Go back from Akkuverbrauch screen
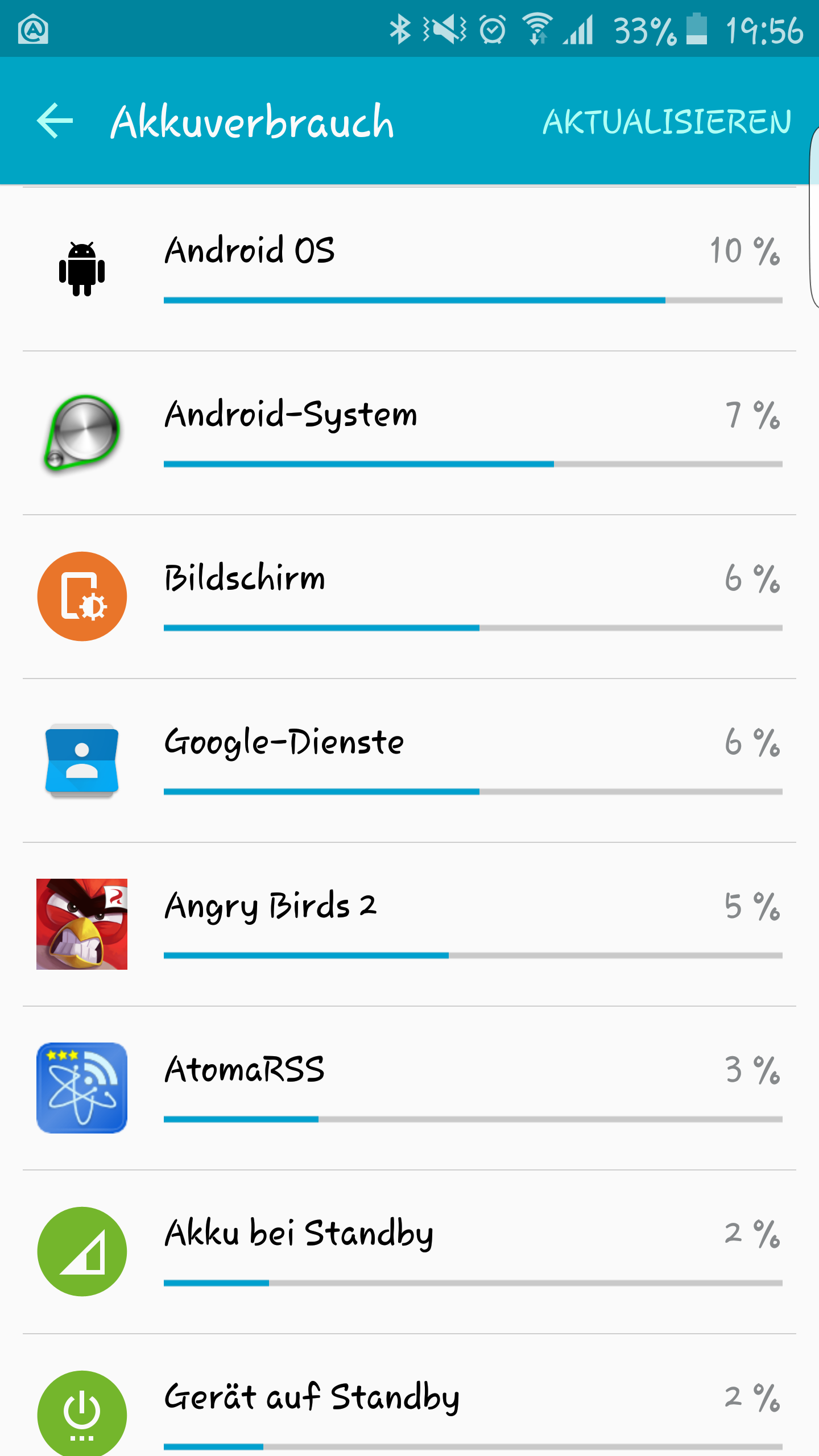 (x=55, y=121)
